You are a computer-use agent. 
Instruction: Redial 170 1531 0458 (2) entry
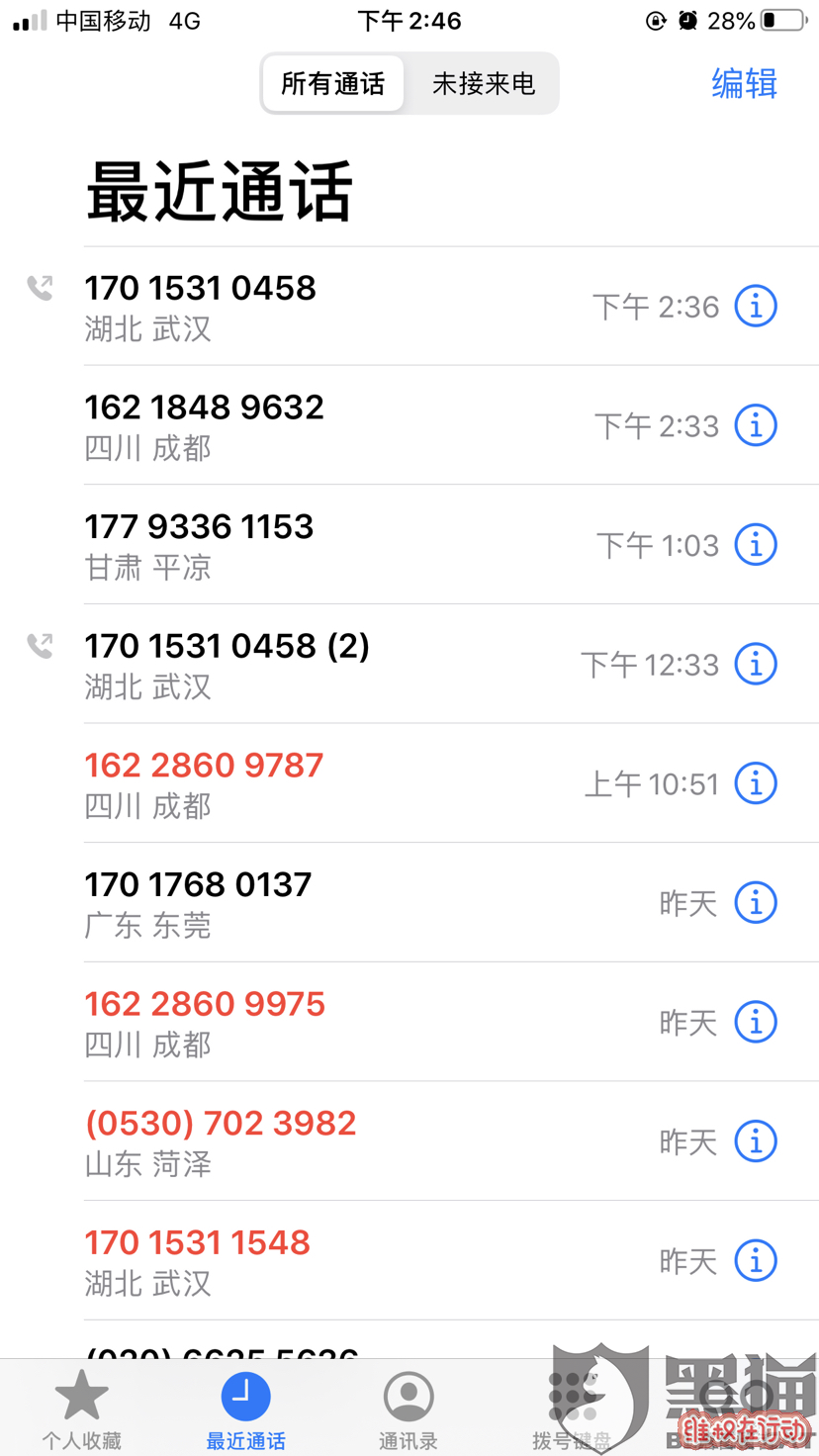(409, 665)
